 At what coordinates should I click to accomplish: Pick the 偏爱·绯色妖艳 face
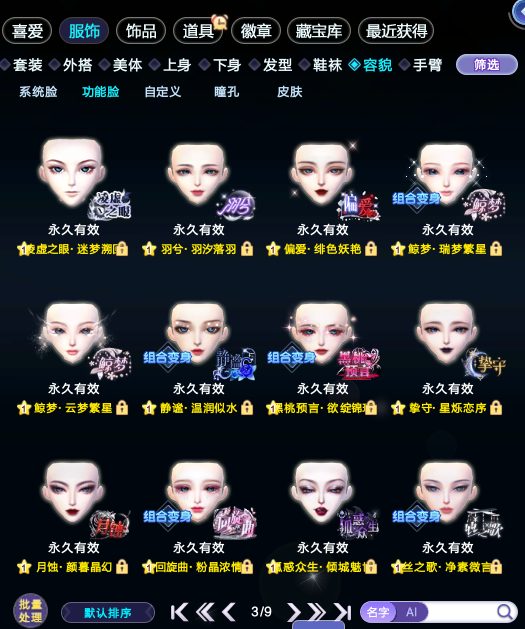tap(322, 195)
